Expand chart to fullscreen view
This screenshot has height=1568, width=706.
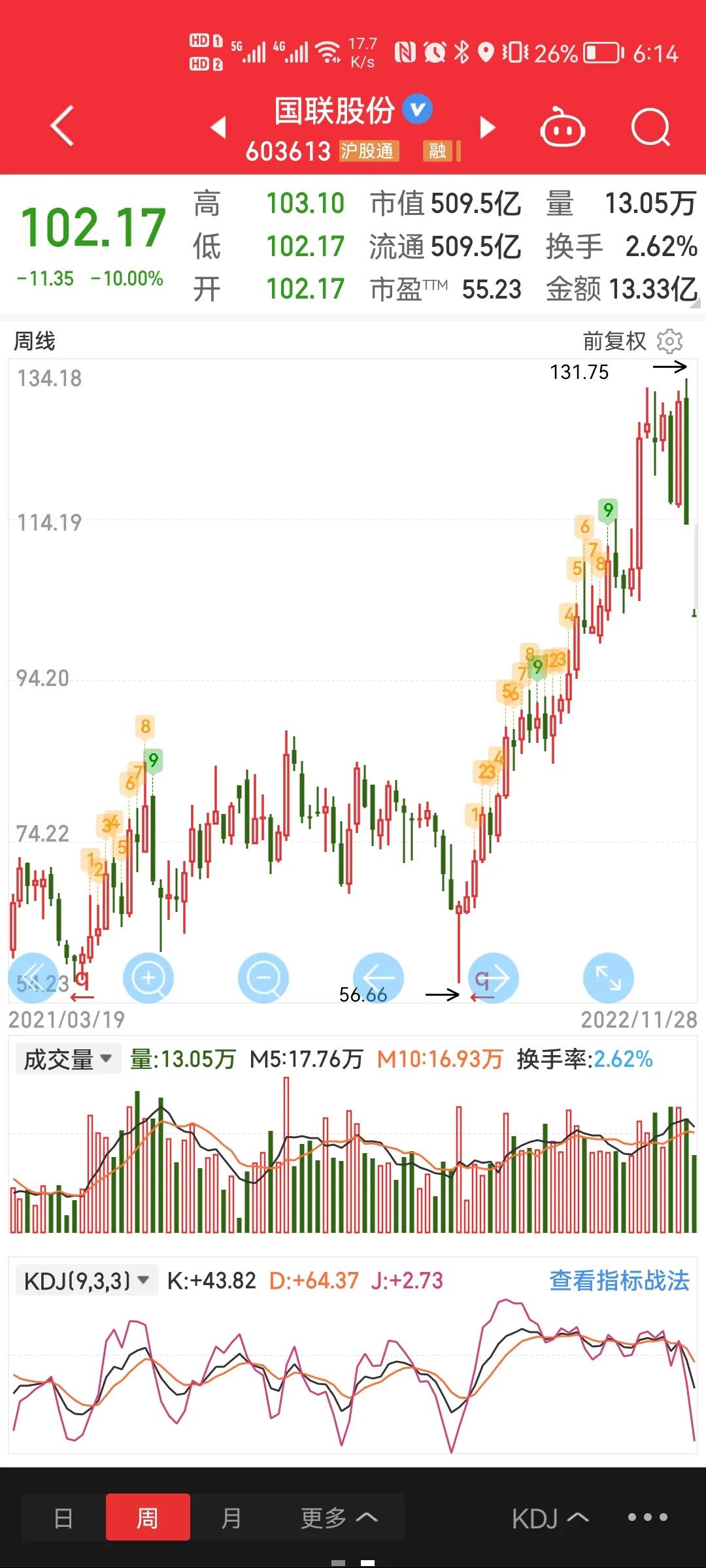(x=608, y=977)
